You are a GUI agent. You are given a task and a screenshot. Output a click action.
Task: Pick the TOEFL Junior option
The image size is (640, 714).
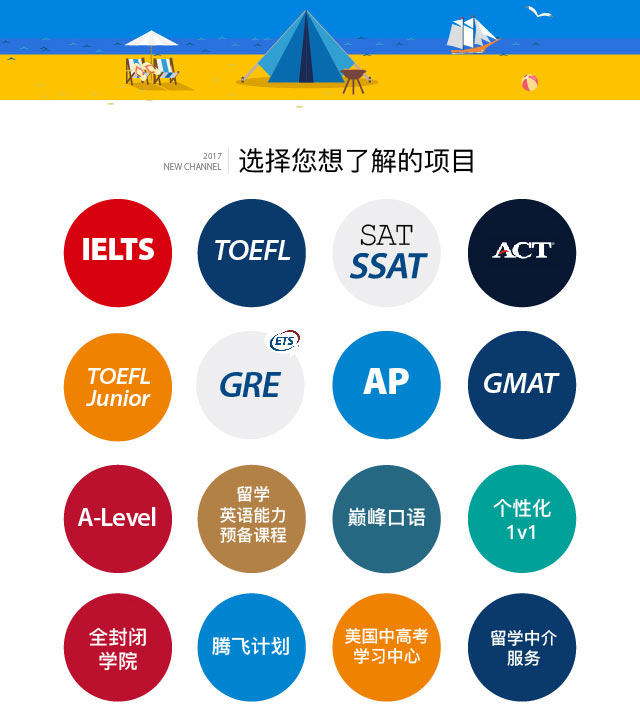click(117, 386)
